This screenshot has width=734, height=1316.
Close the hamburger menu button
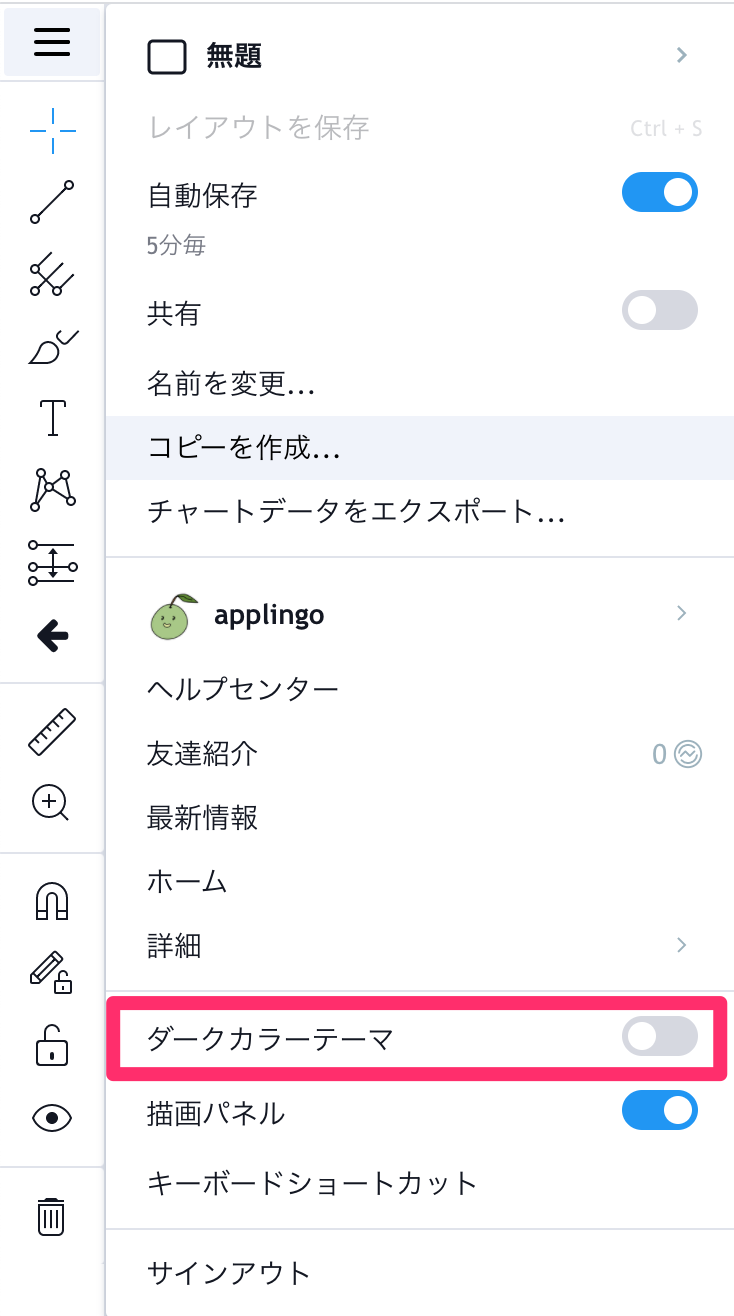coord(52,42)
